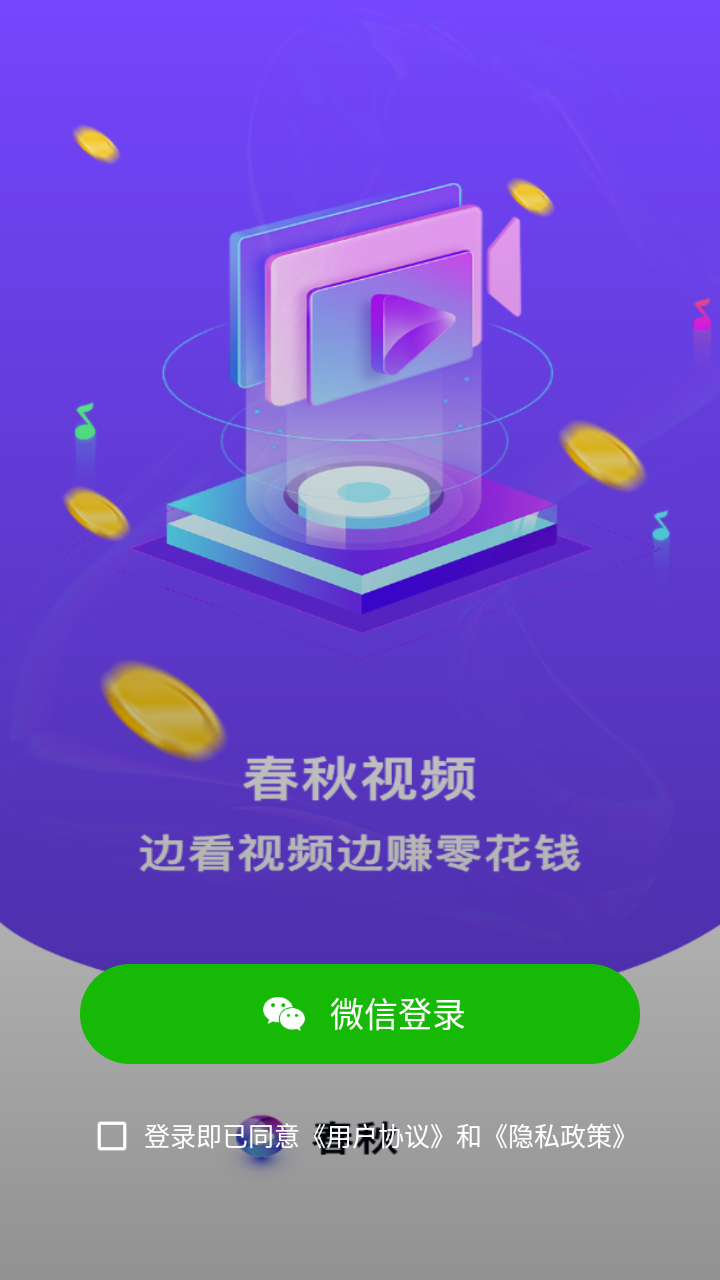
Task: Open the 《用户协议》 link
Action: pos(377,1137)
